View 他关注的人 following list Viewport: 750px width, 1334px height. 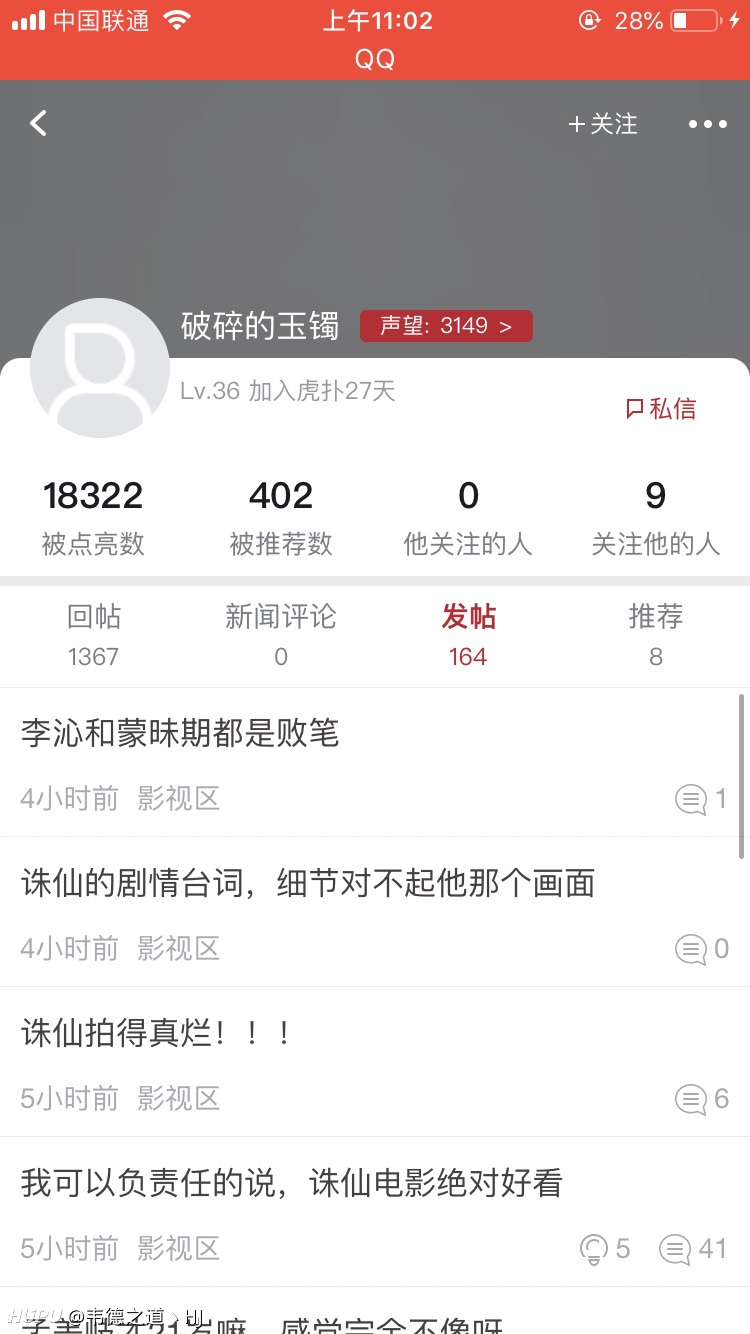click(468, 516)
